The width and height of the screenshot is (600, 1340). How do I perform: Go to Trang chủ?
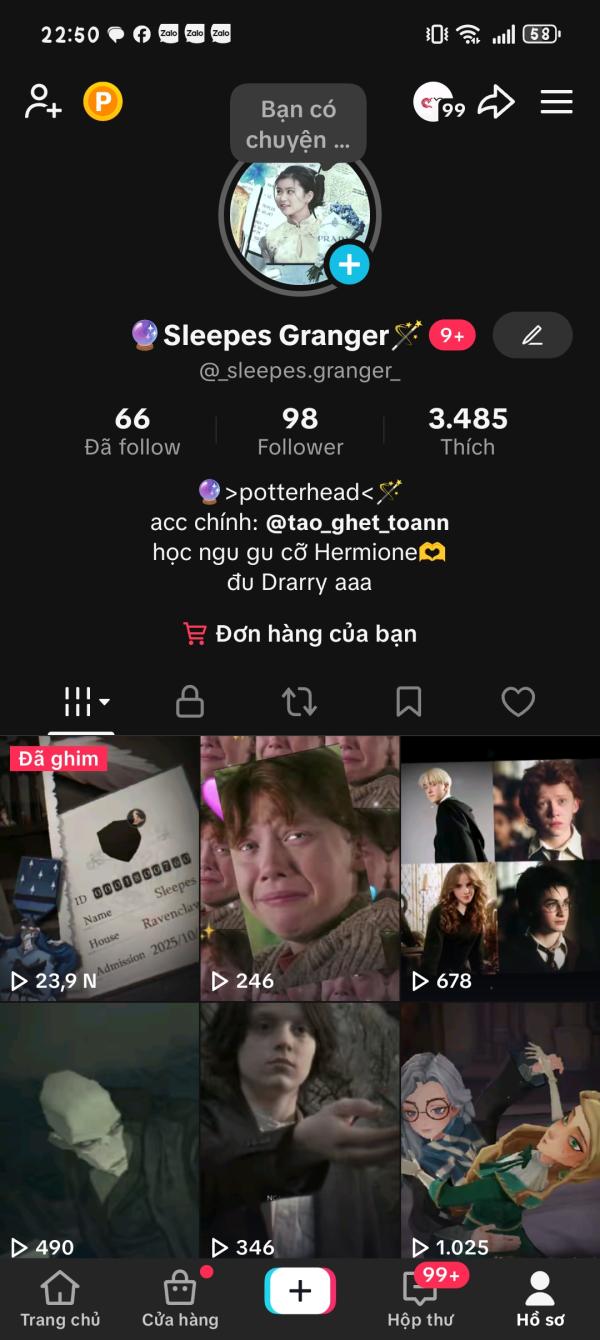tap(60, 1299)
